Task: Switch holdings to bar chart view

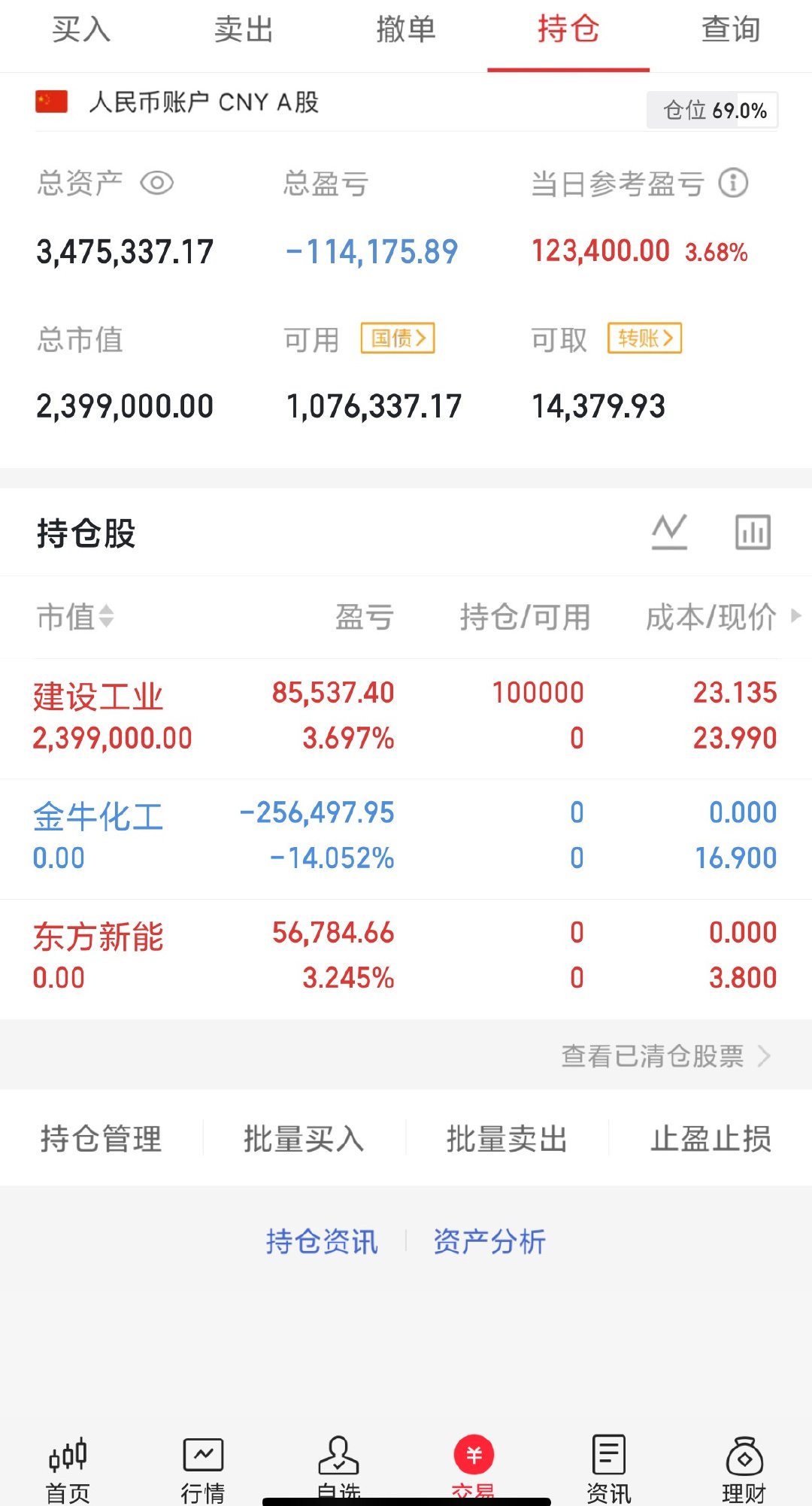Action: click(x=753, y=531)
